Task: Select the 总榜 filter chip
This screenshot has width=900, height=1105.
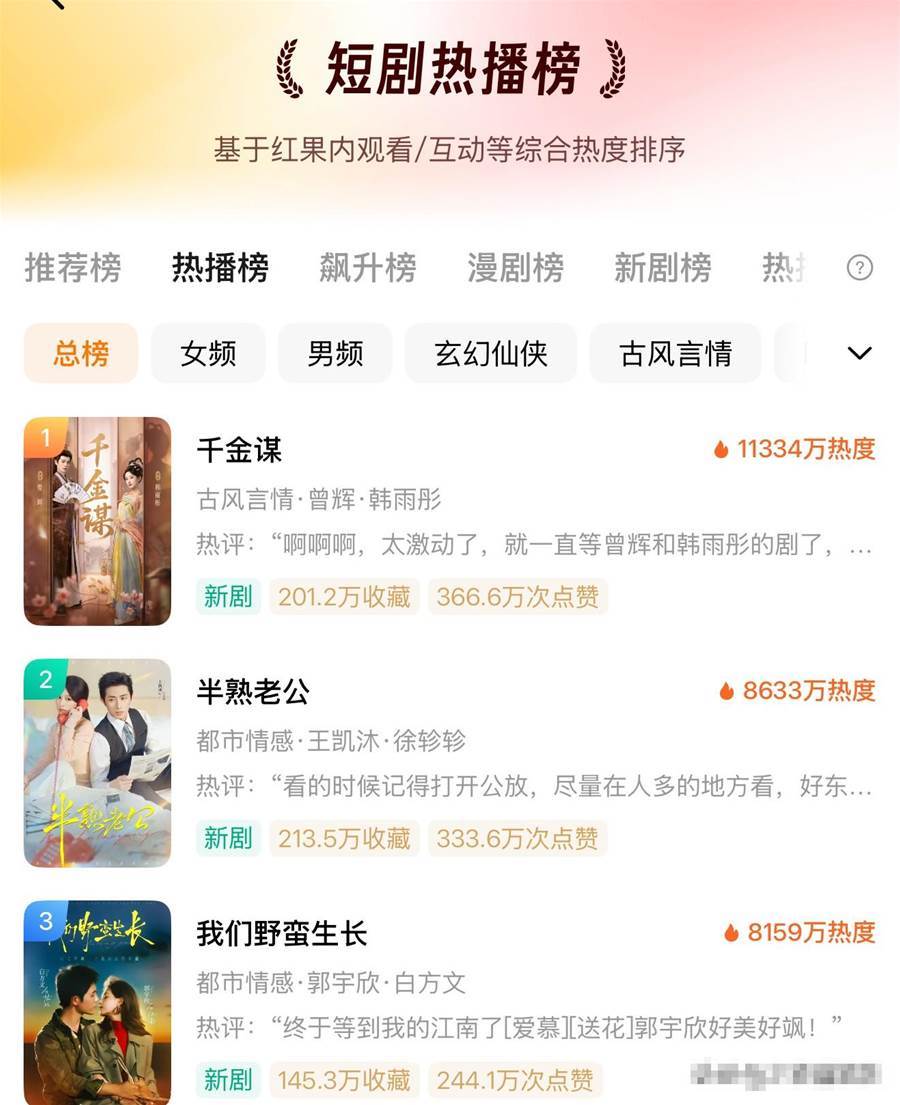Action: coord(81,353)
